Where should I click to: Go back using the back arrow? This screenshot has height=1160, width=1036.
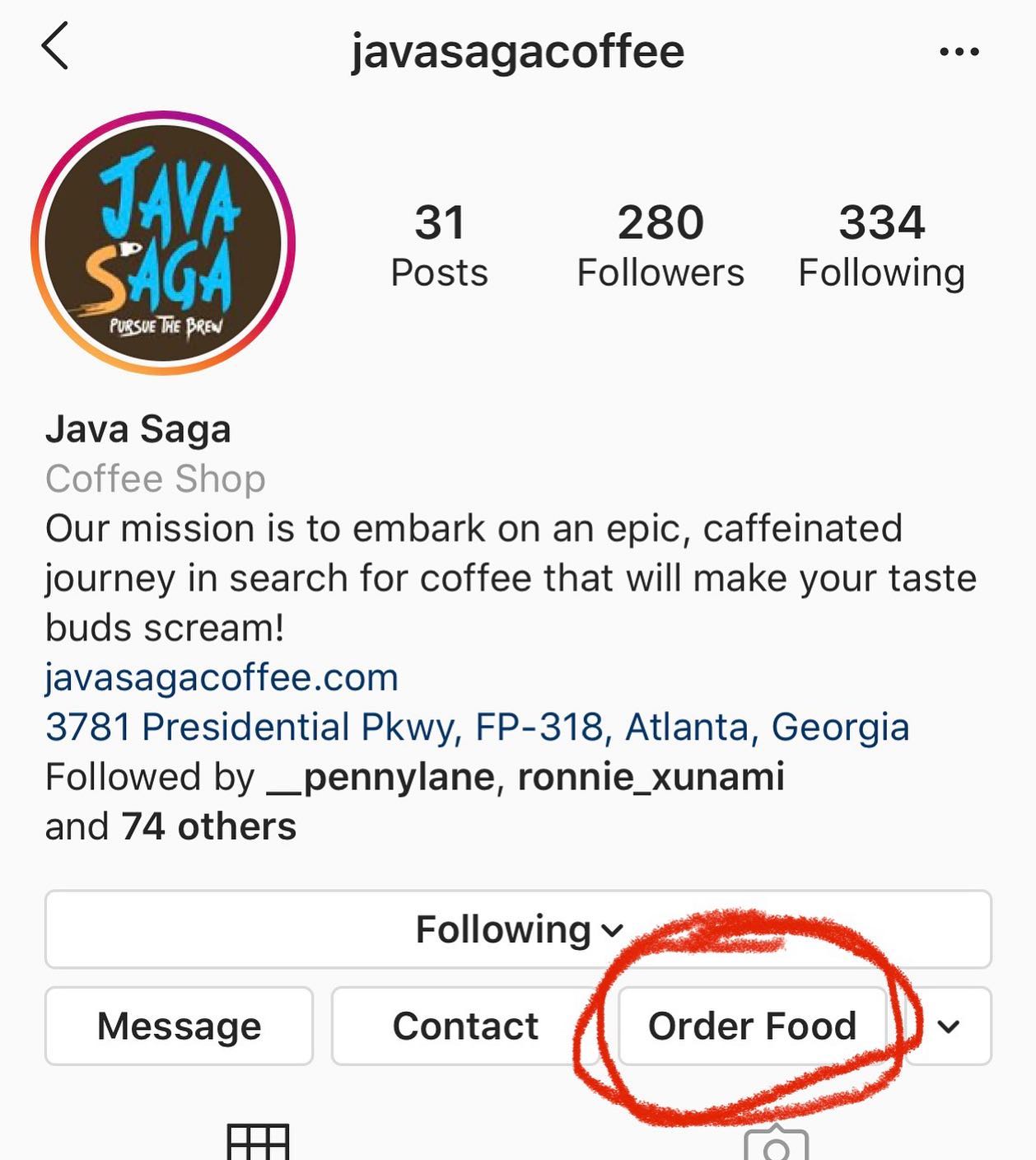point(55,47)
